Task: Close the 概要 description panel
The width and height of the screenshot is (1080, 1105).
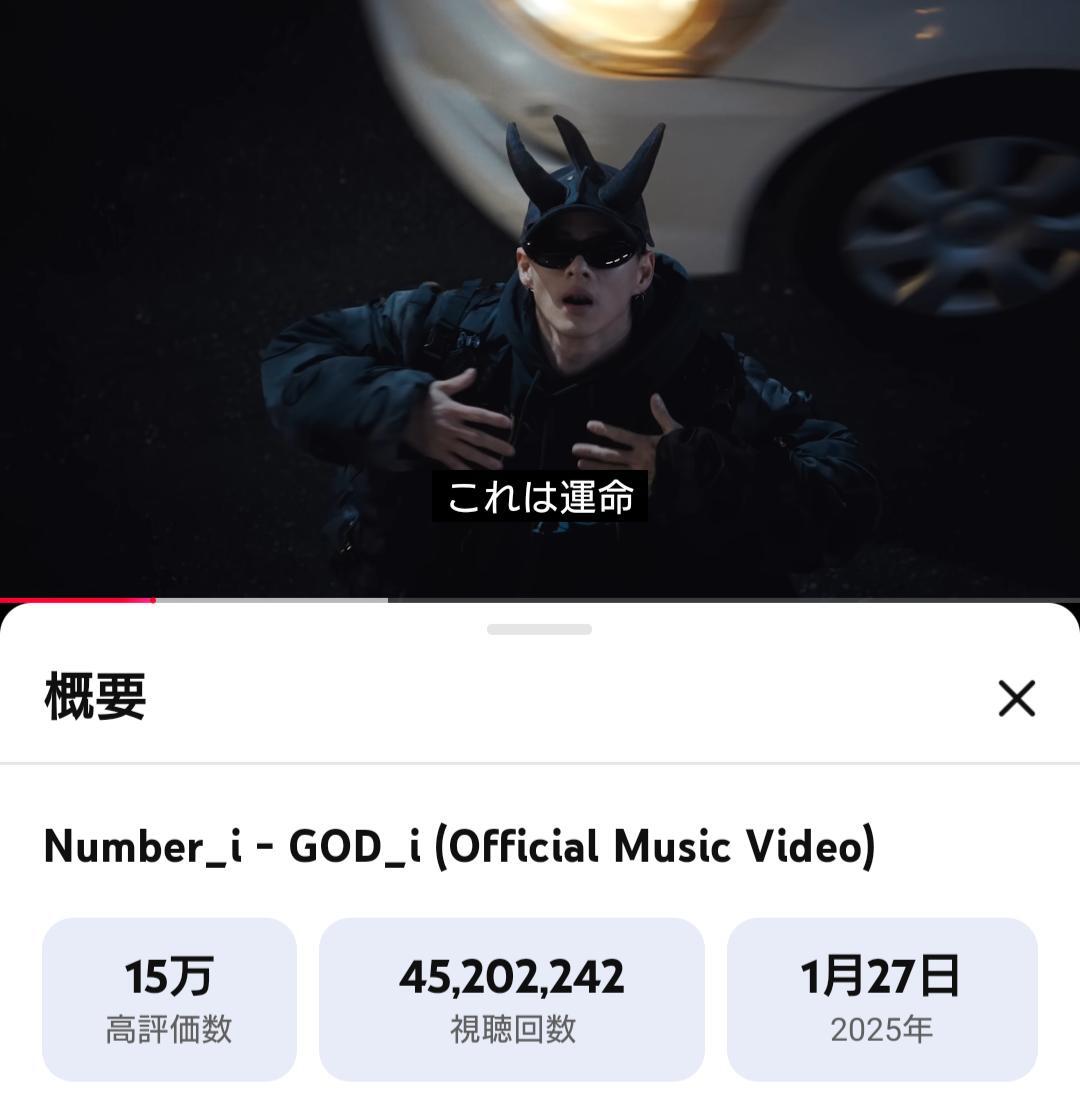Action: (x=1016, y=698)
